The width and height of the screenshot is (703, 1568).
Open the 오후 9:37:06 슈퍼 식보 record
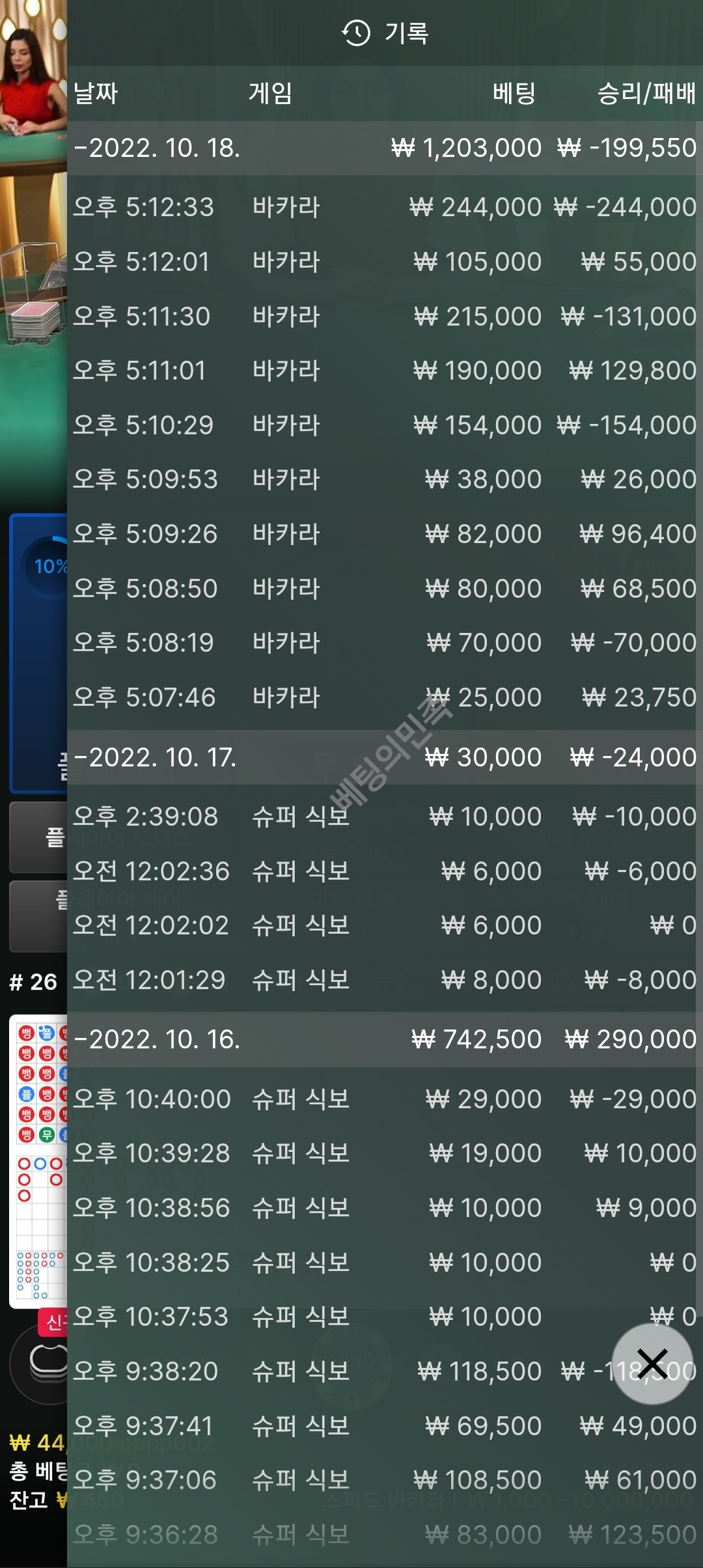point(384,1480)
